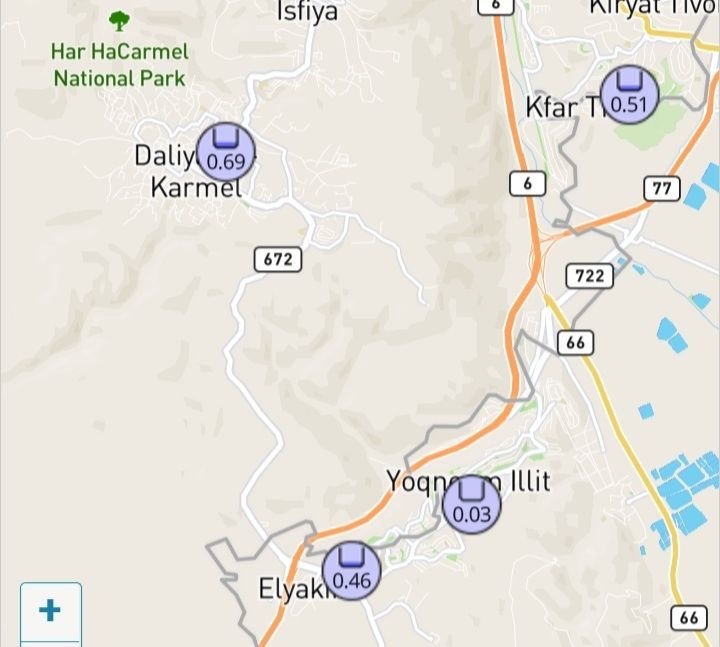
Task: Open the 0.69 marker at Daliyat Karmel
Action: tap(226, 152)
